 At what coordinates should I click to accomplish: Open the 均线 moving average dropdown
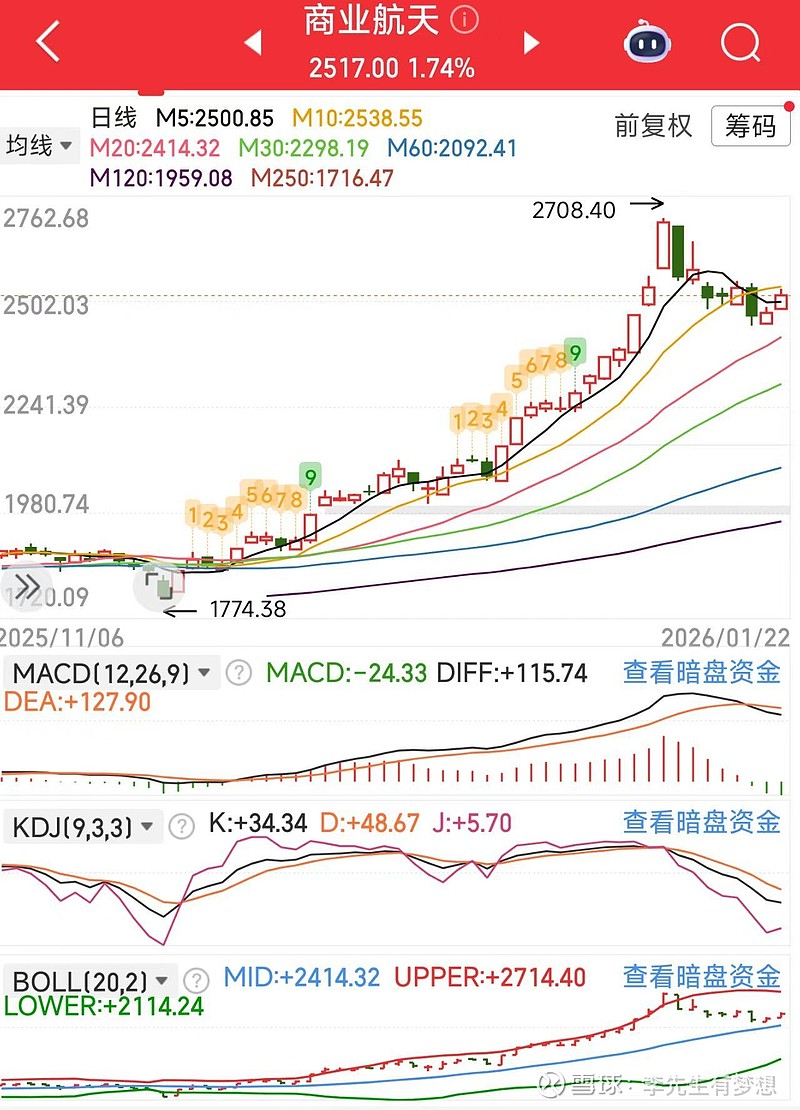click(x=40, y=146)
